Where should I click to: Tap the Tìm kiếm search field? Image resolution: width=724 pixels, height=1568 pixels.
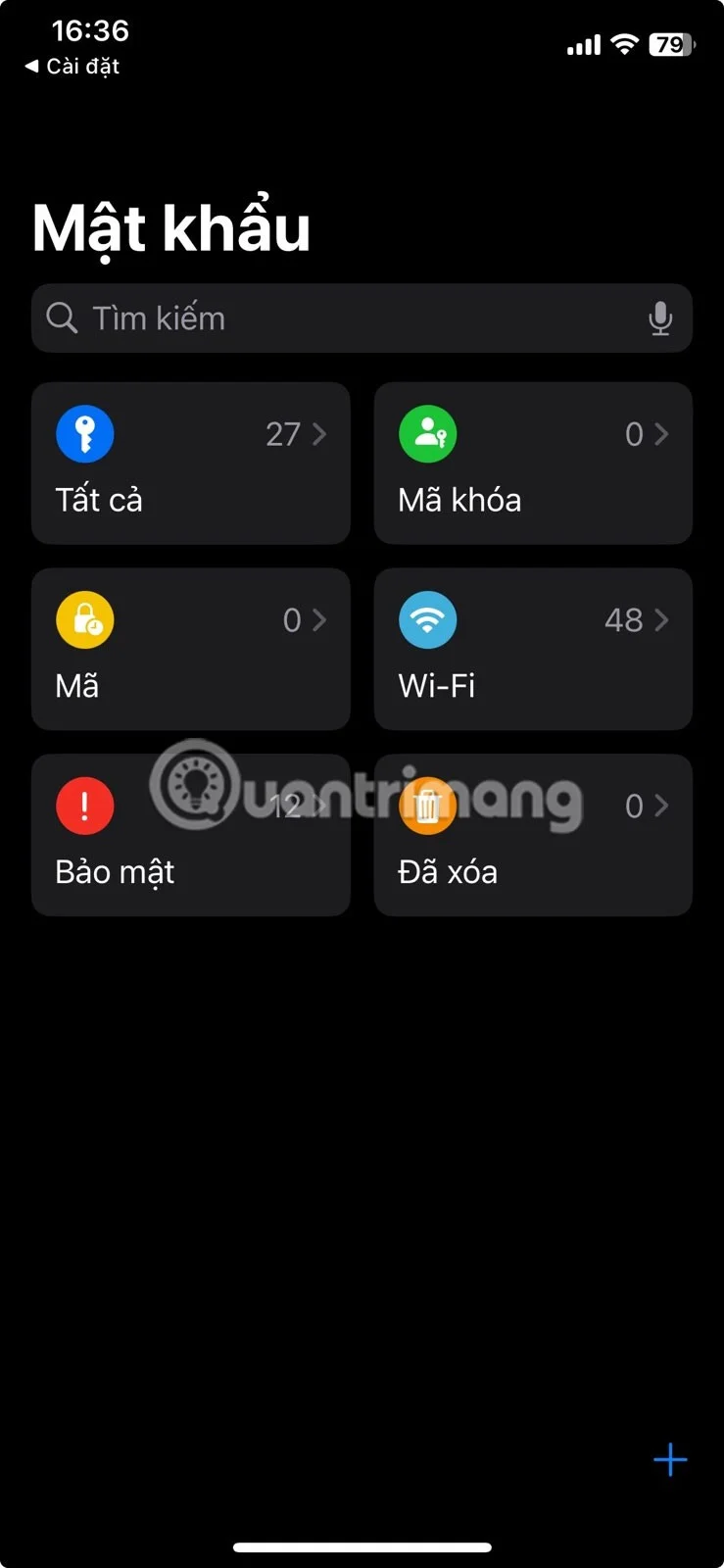[x=362, y=318]
